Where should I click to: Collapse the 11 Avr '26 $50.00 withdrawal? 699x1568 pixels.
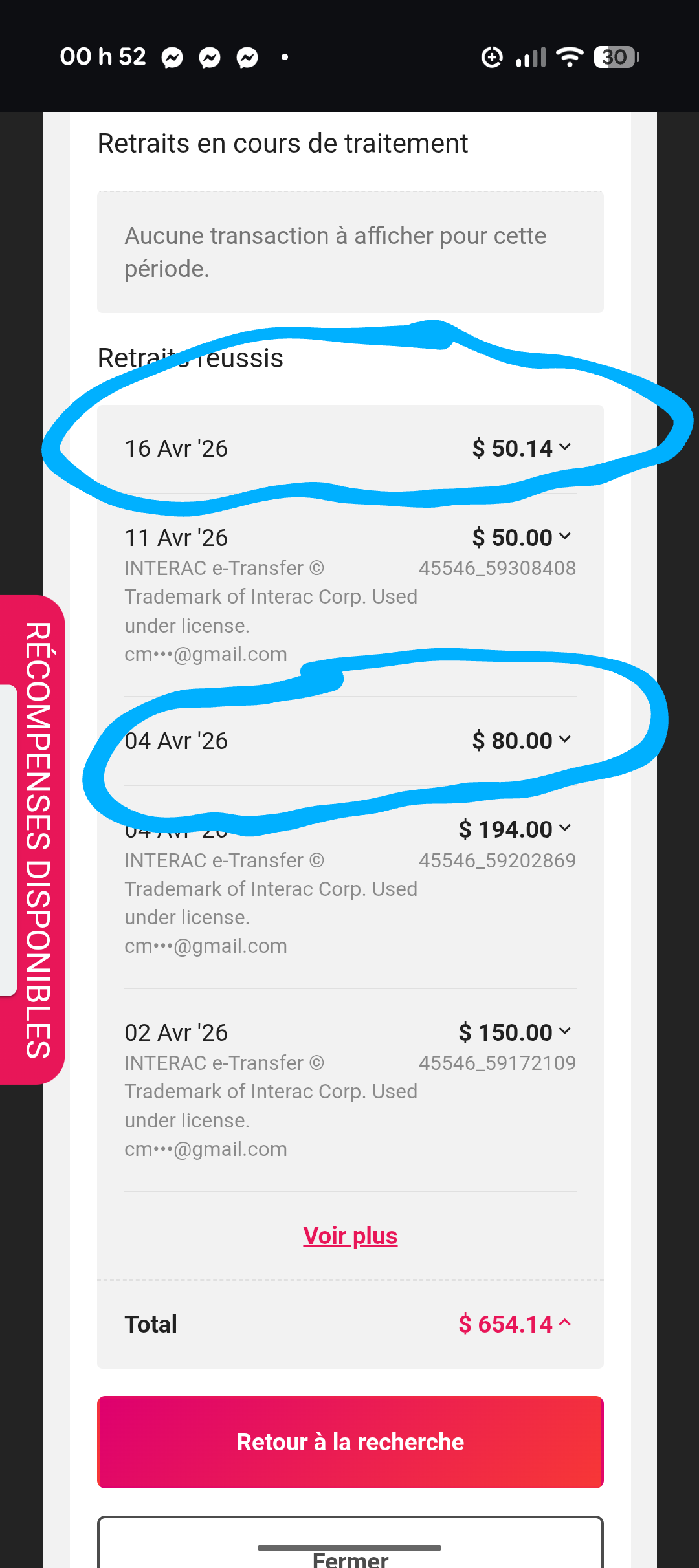(x=564, y=537)
